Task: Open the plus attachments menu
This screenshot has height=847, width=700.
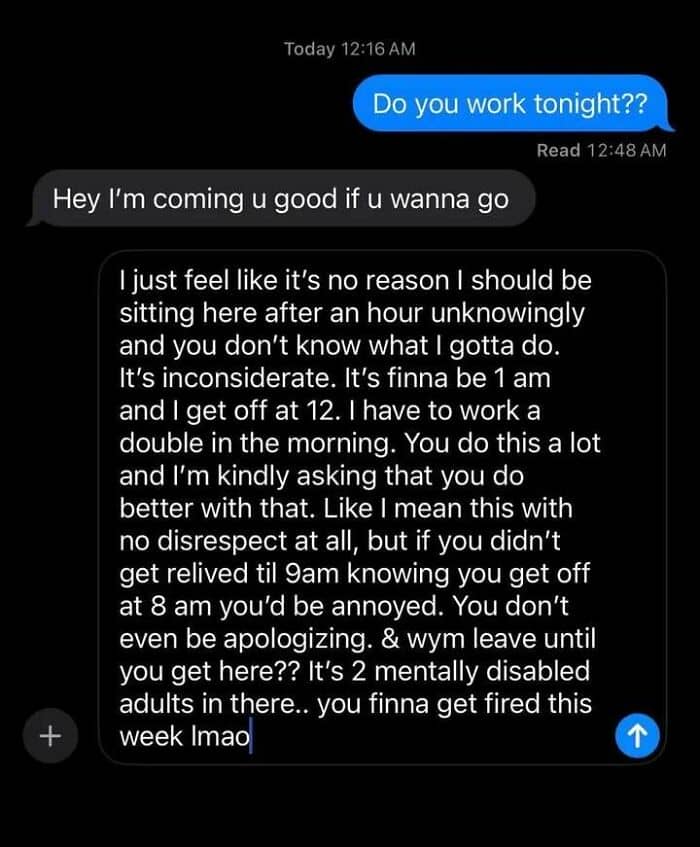Action: 50,735
